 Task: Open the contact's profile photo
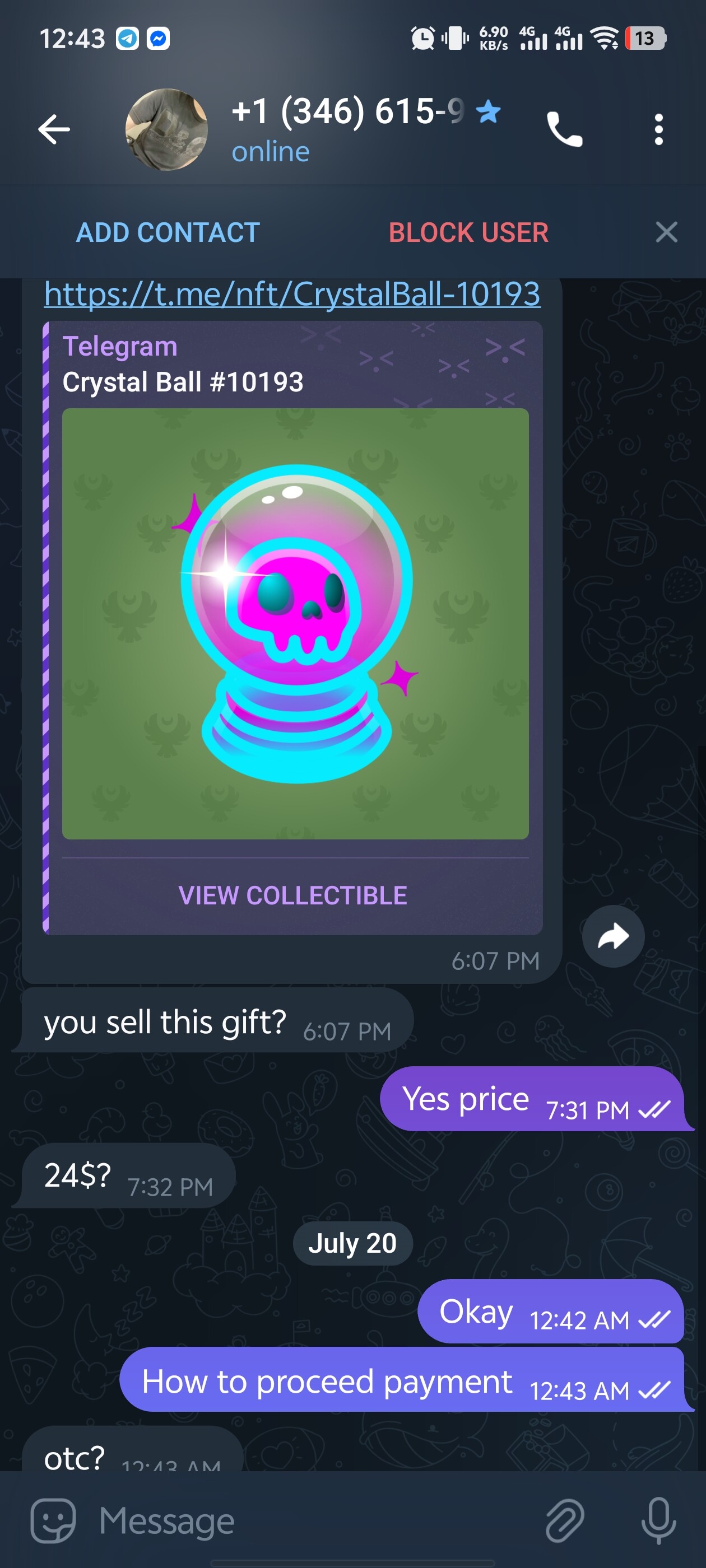click(166, 130)
